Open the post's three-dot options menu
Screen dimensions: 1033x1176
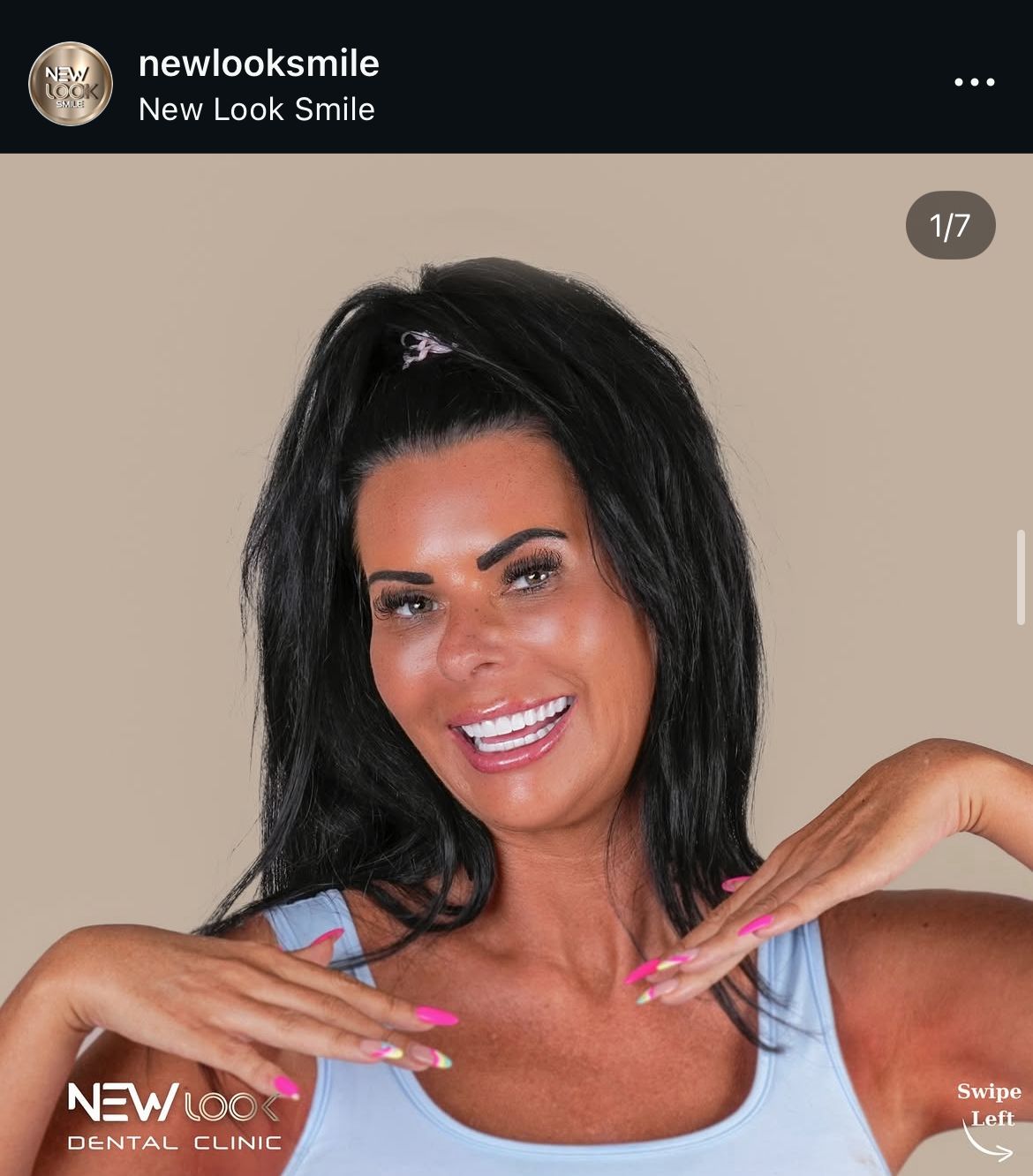(x=975, y=82)
